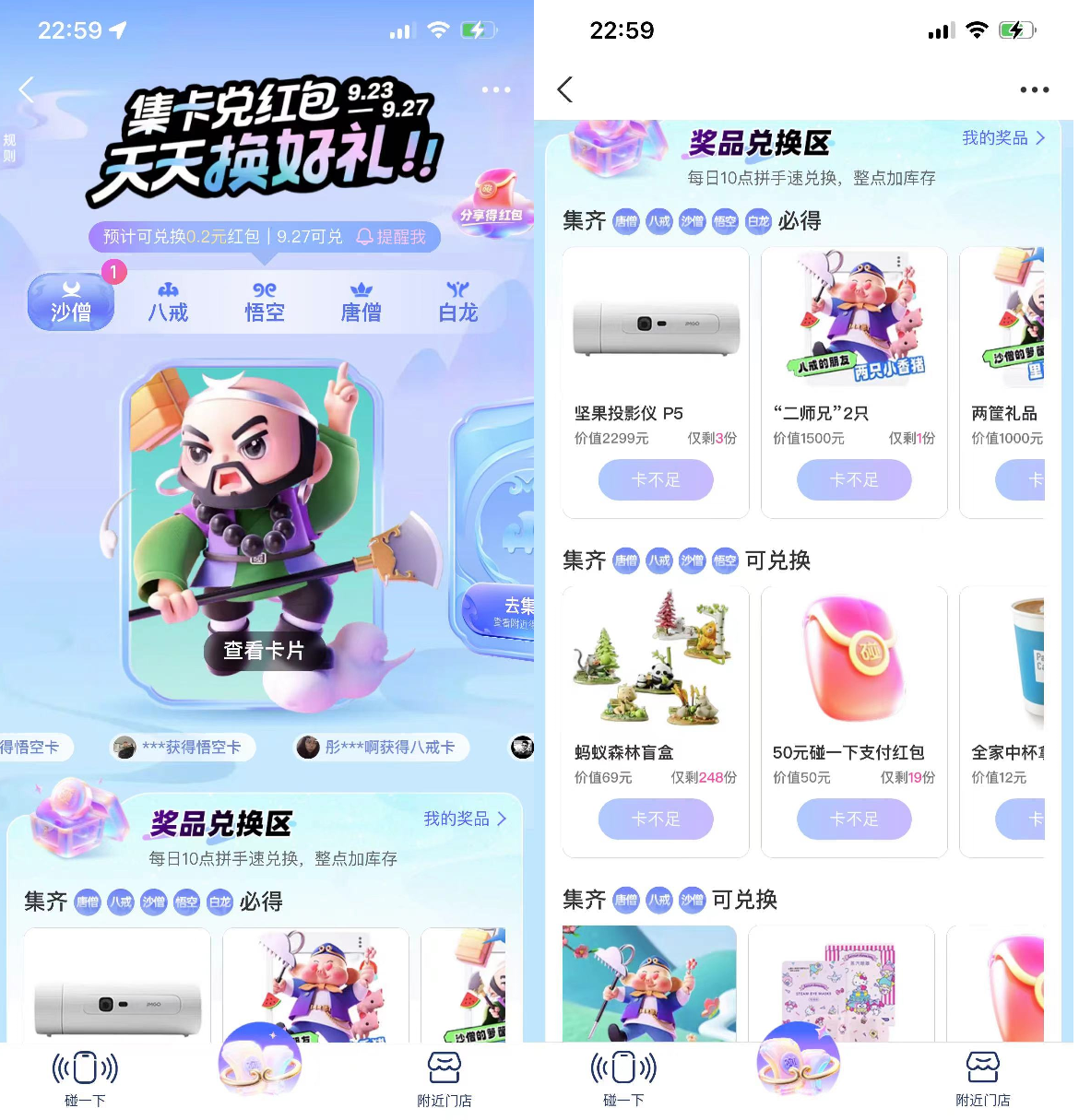
Task: Open the 唐僧 card tab
Action: [x=362, y=302]
